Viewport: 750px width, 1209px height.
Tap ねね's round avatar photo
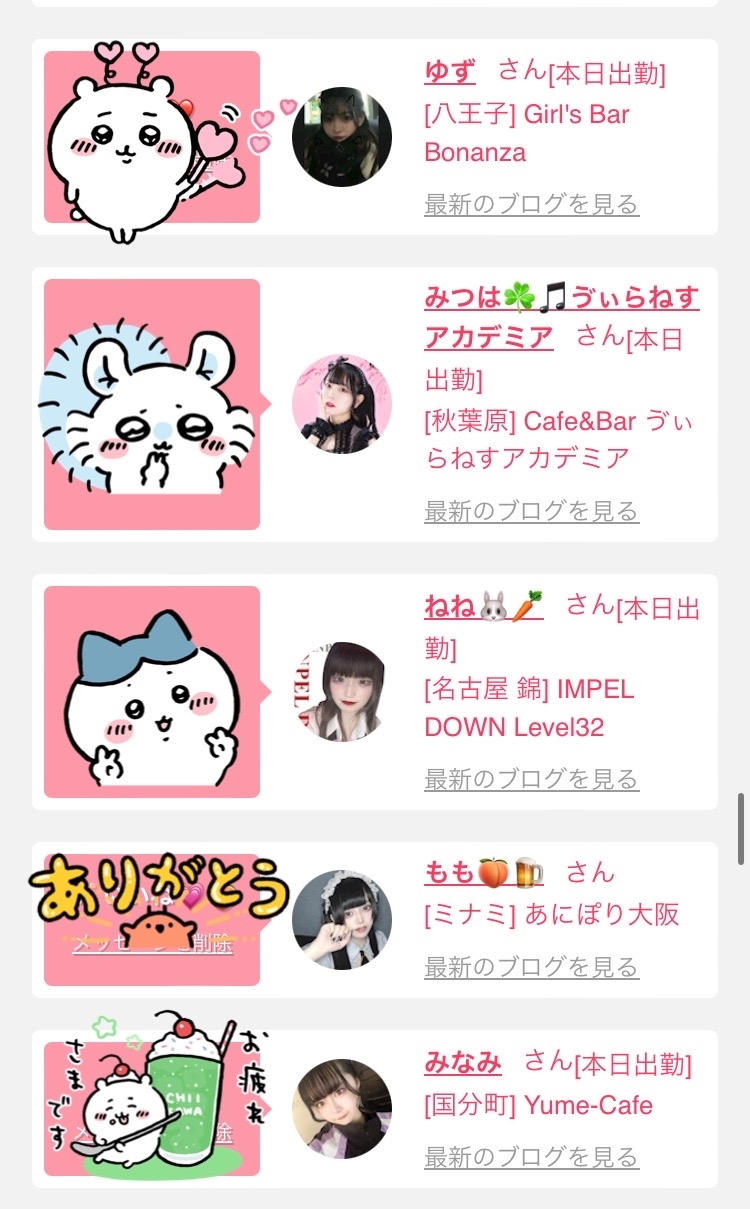point(342,692)
